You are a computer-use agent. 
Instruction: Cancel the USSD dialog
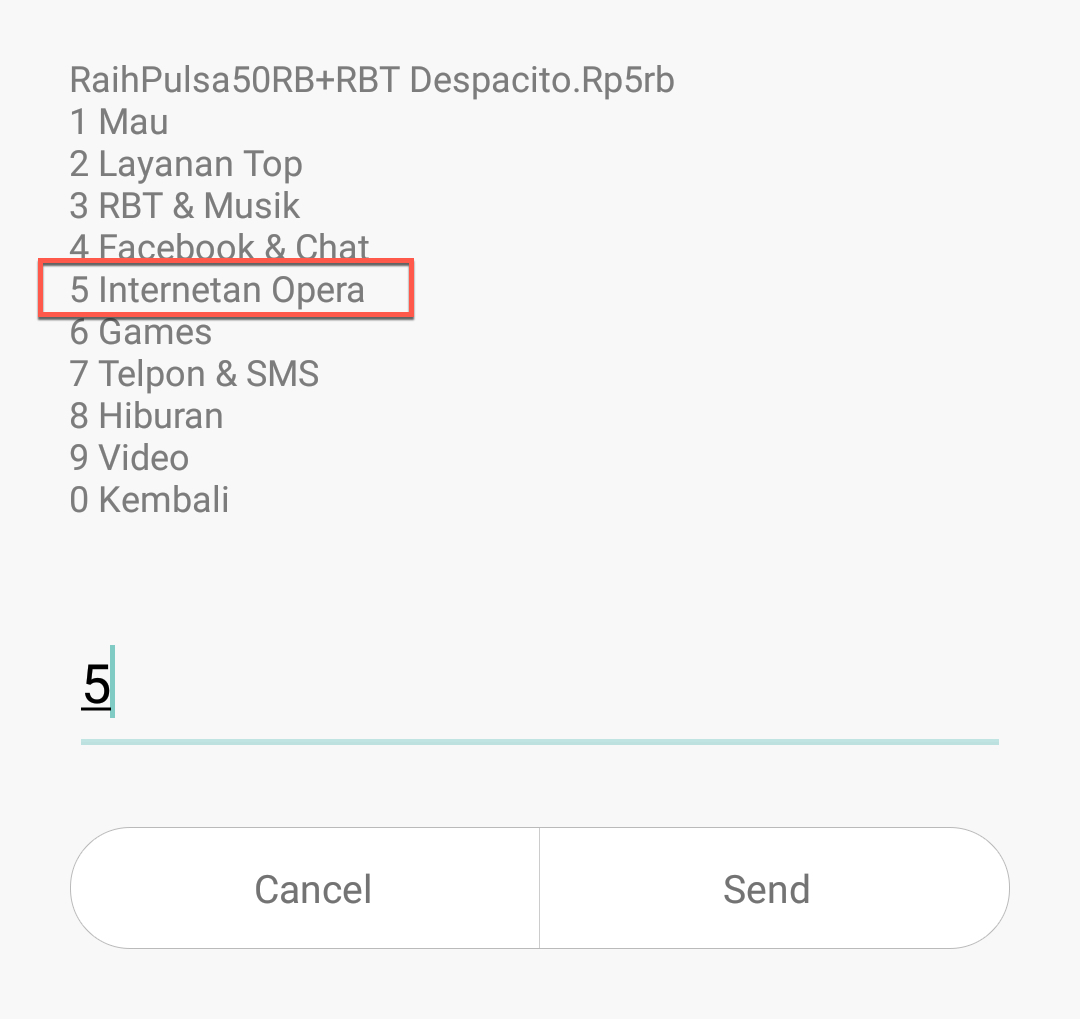pyautogui.click(x=313, y=889)
